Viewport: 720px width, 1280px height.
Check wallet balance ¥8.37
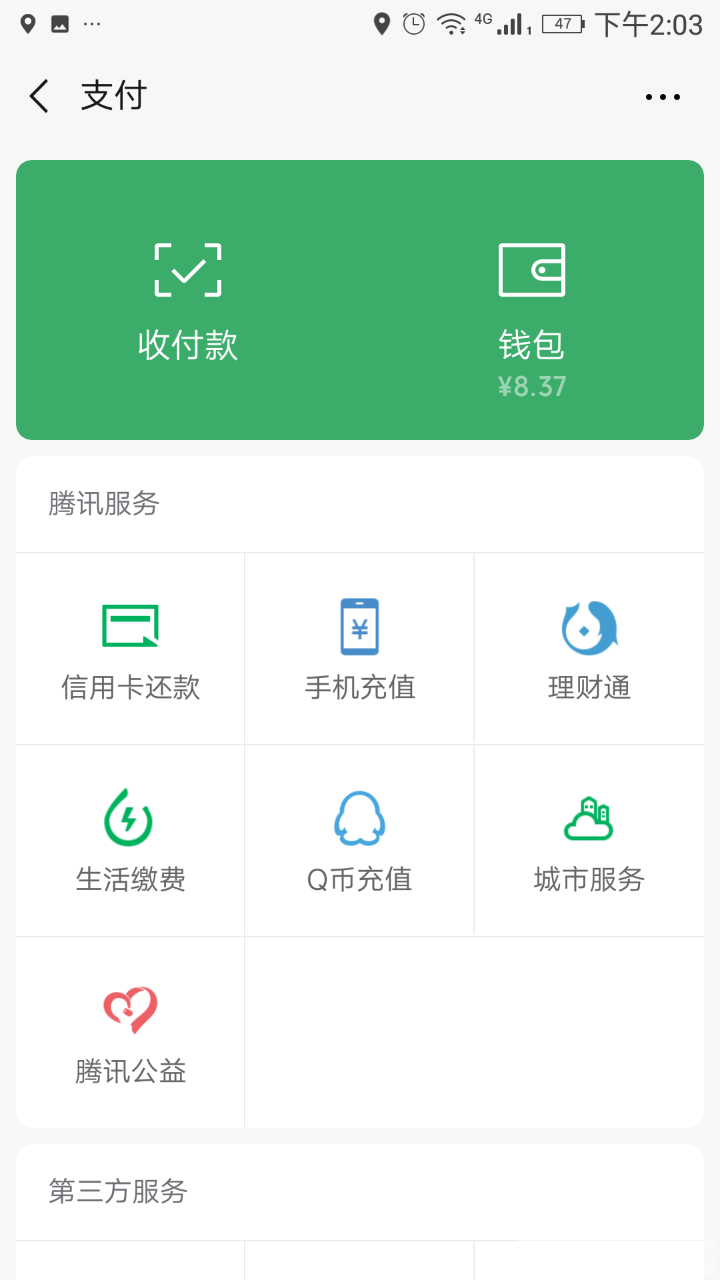(x=533, y=386)
